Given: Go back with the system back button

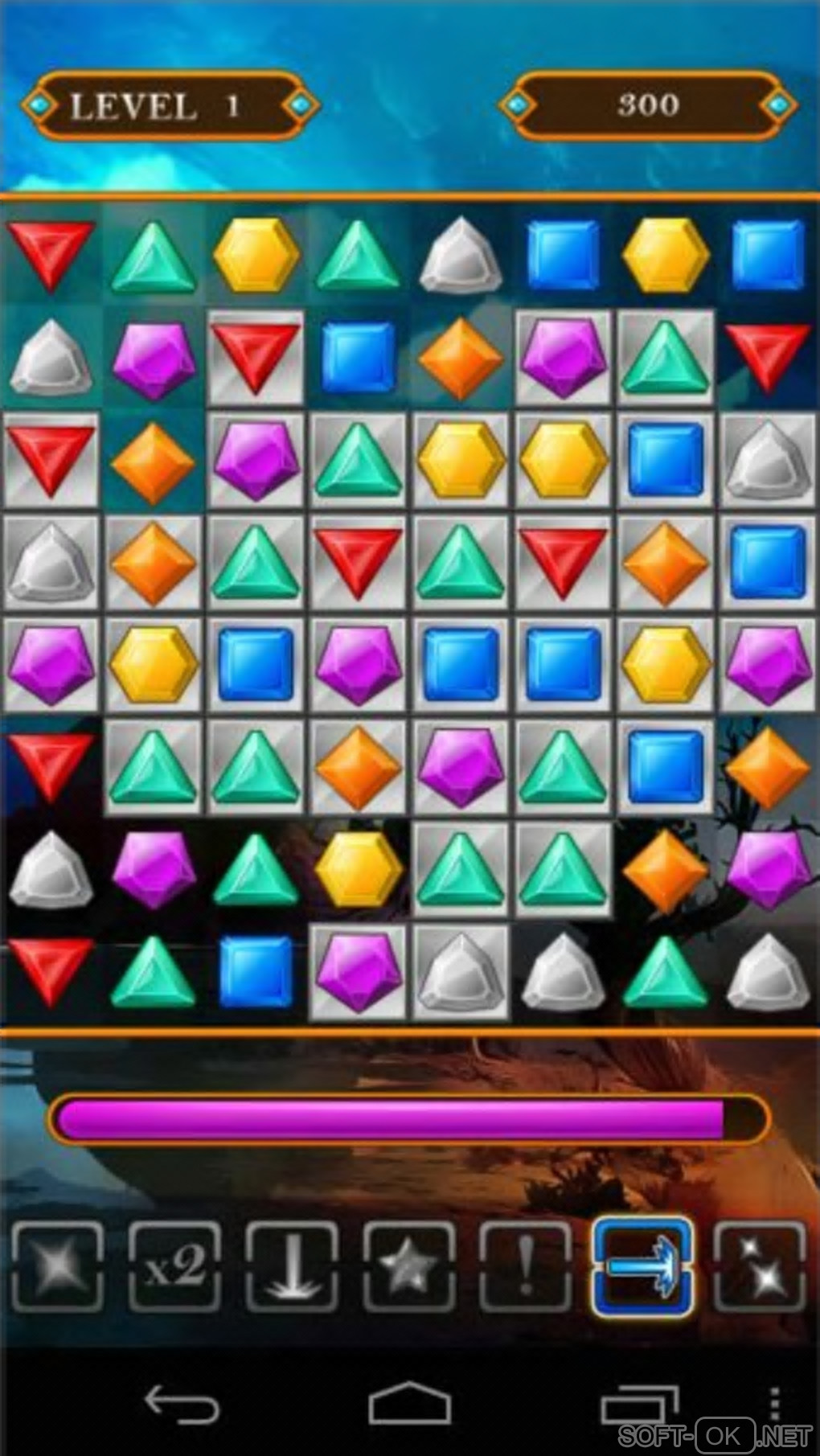Looking at the screenshot, I should (182, 1405).
